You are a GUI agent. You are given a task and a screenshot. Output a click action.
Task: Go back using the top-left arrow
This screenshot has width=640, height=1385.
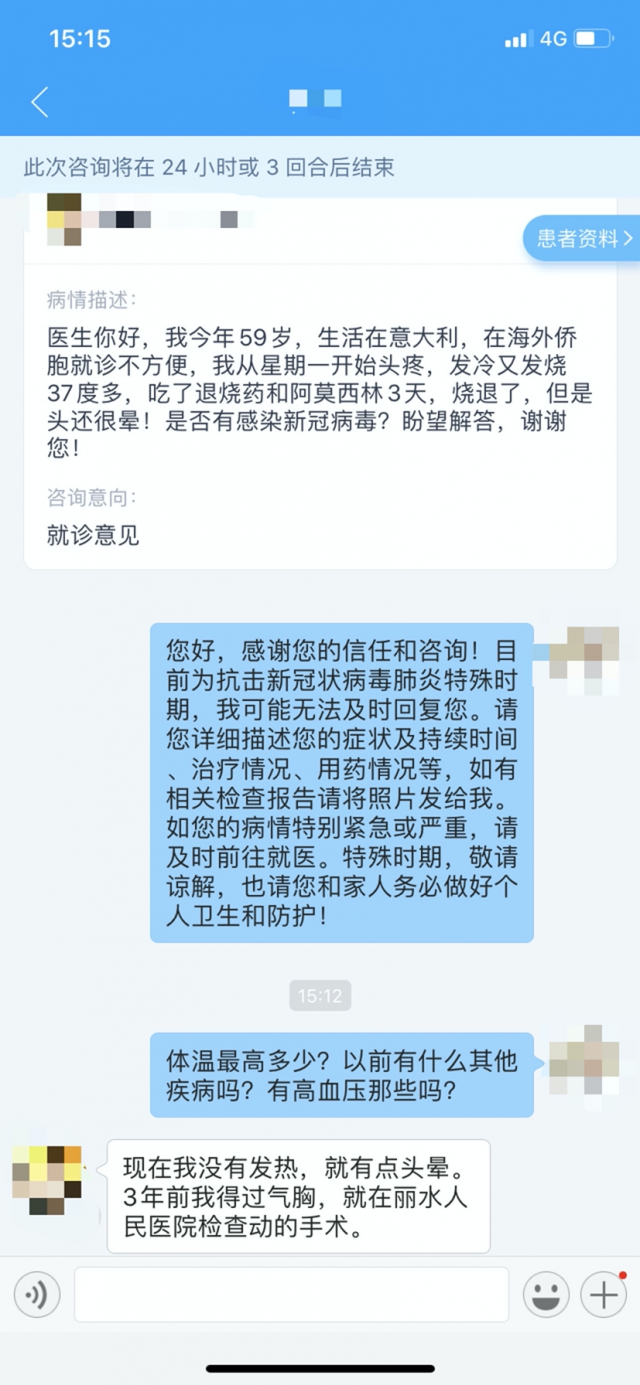pyautogui.click(x=40, y=101)
